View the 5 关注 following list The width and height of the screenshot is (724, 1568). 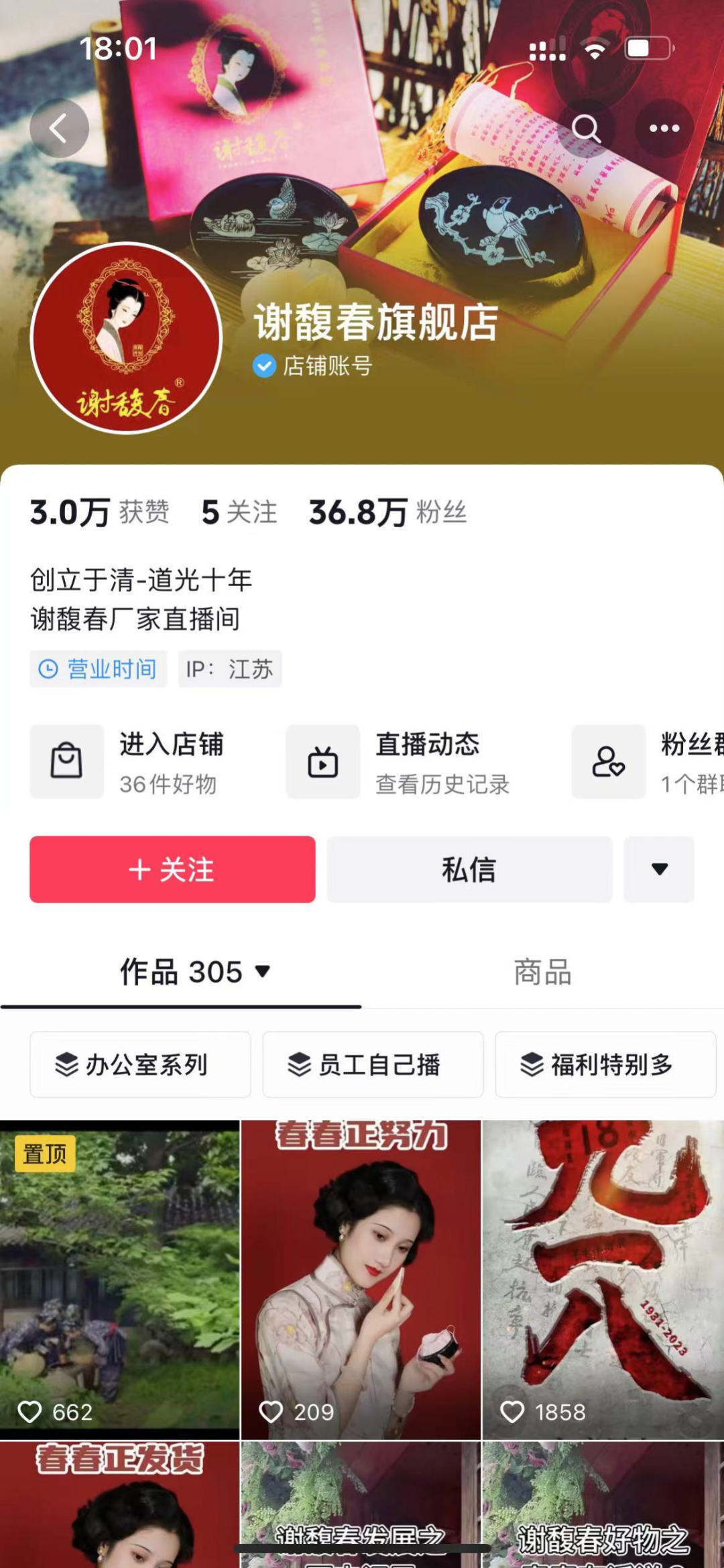pyautogui.click(x=239, y=512)
